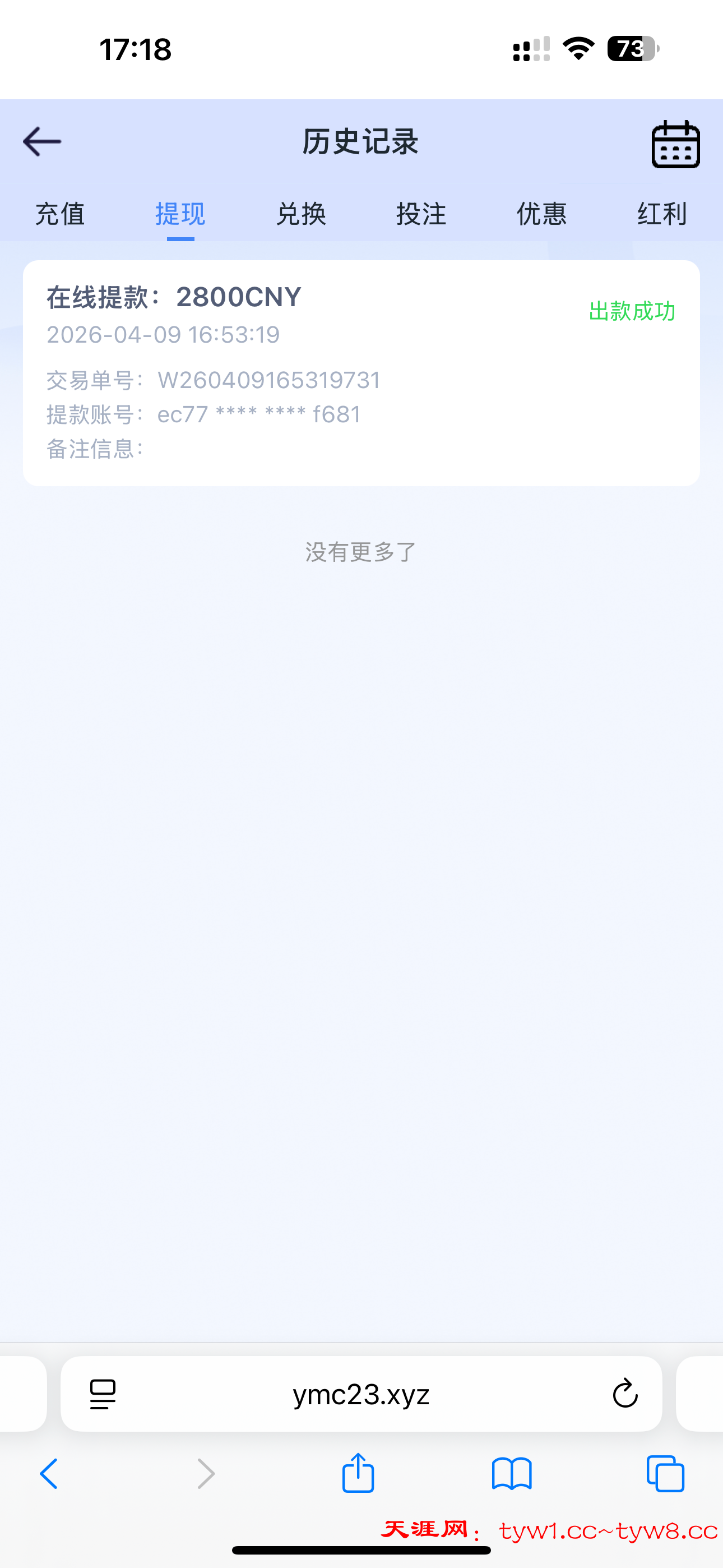
Task: Tap the ymc23.xyz address bar
Action: coord(361,1394)
